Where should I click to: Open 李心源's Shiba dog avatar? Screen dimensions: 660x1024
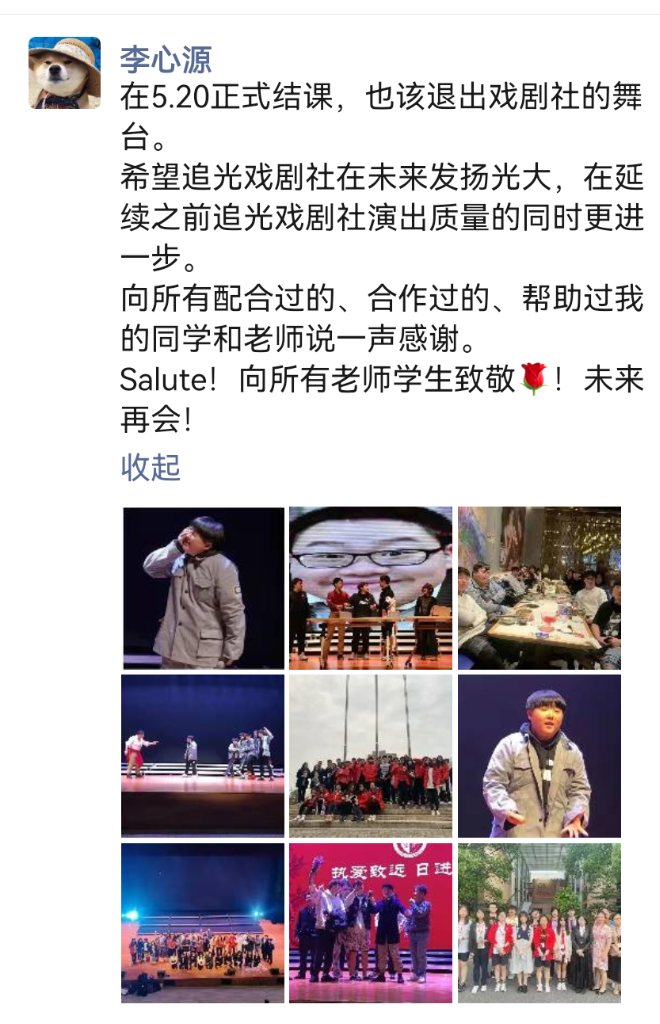point(64,73)
